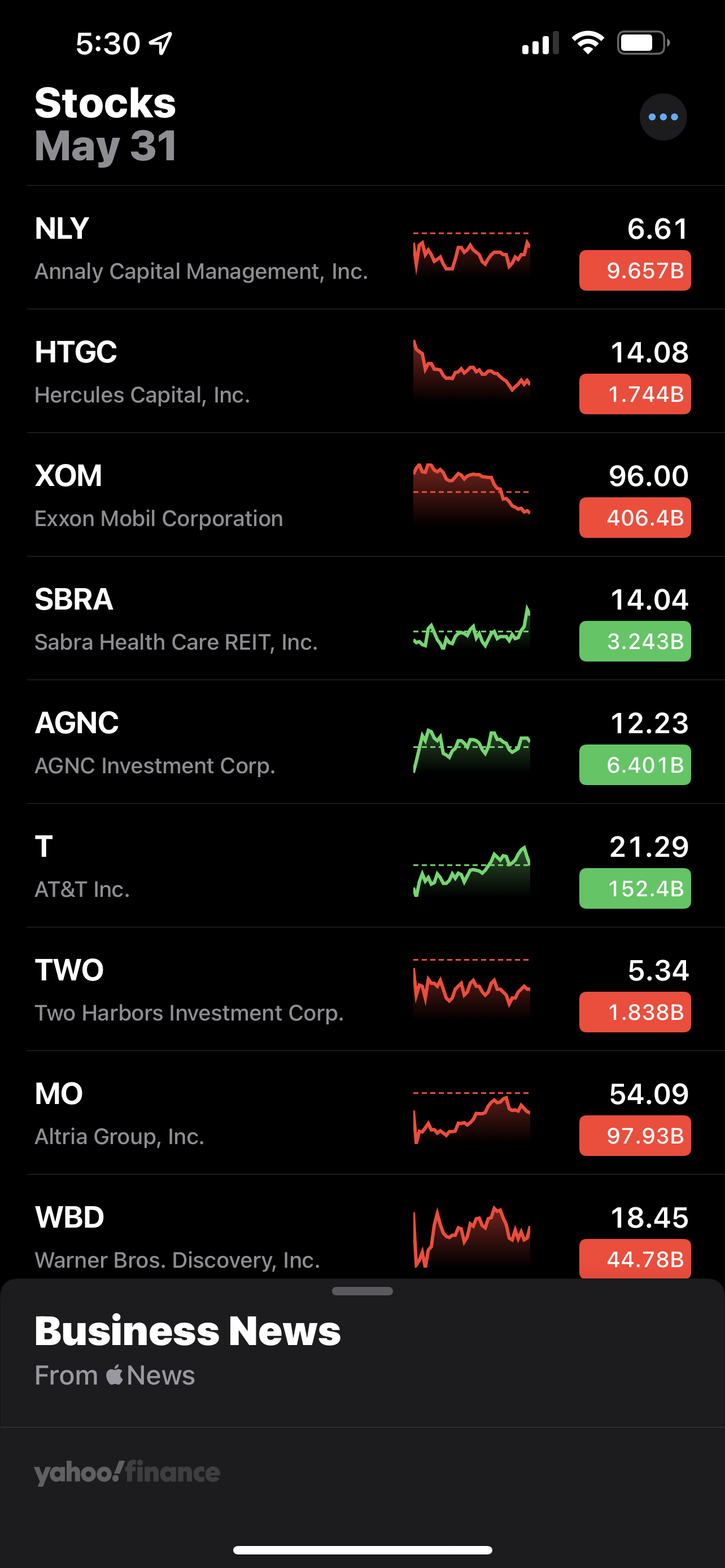The height and width of the screenshot is (1568, 725).
Task: Toggle NLY's red market cap badge to show percent change
Action: [x=634, y=270]
